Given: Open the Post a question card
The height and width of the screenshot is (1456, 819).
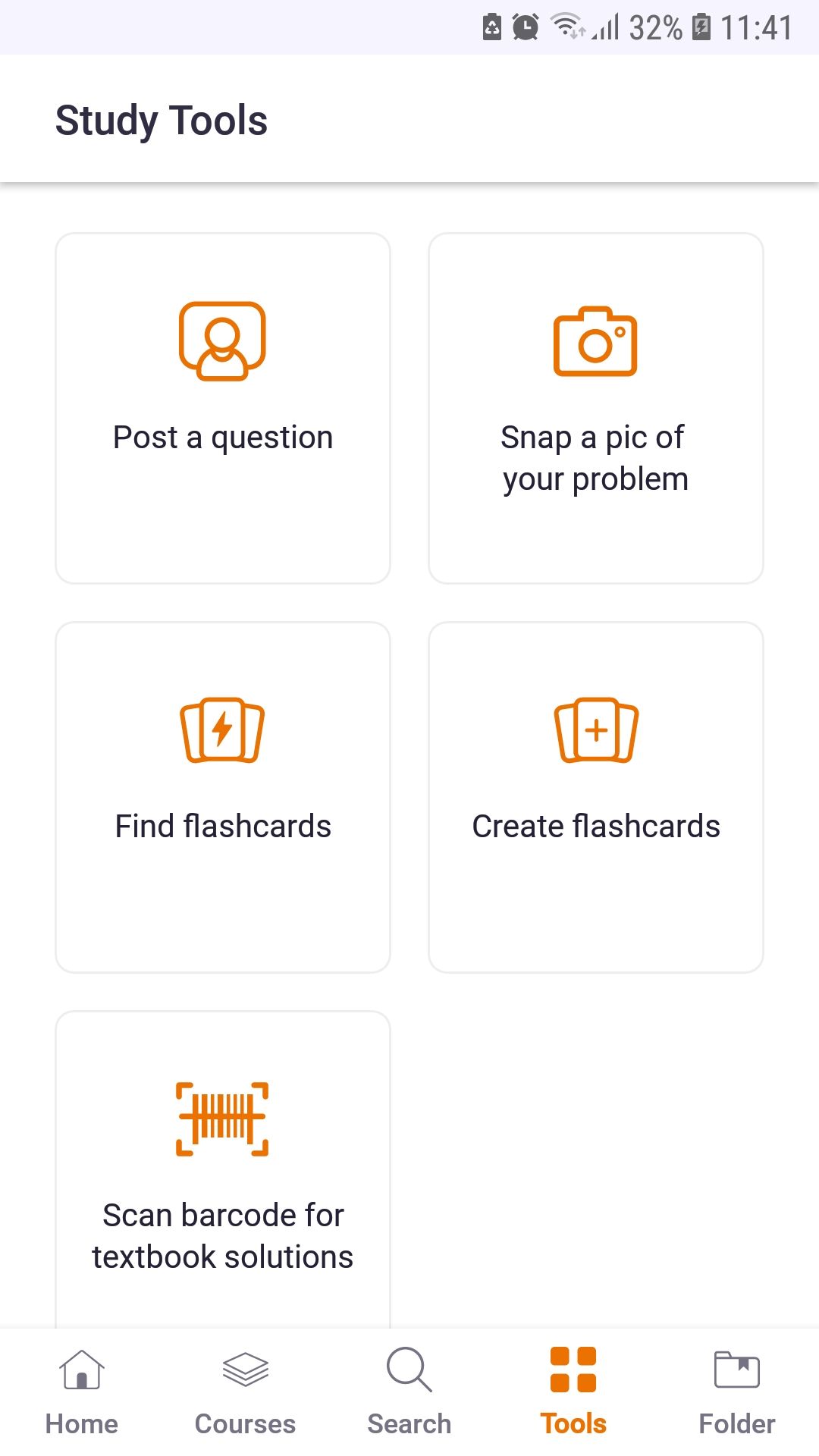Looking at the screenshot, I should [221, 409].
